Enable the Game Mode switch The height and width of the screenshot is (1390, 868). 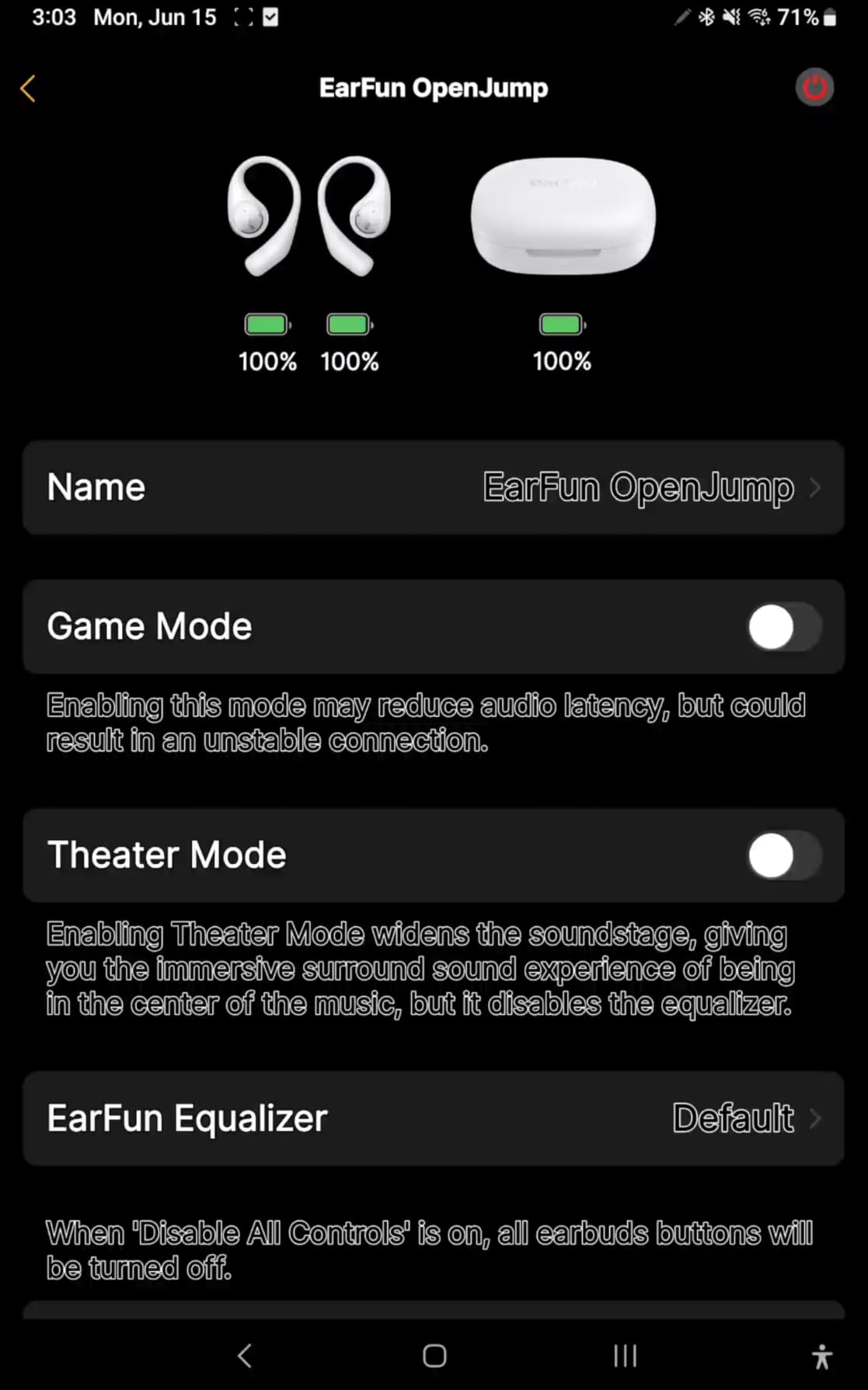point(784,627)
